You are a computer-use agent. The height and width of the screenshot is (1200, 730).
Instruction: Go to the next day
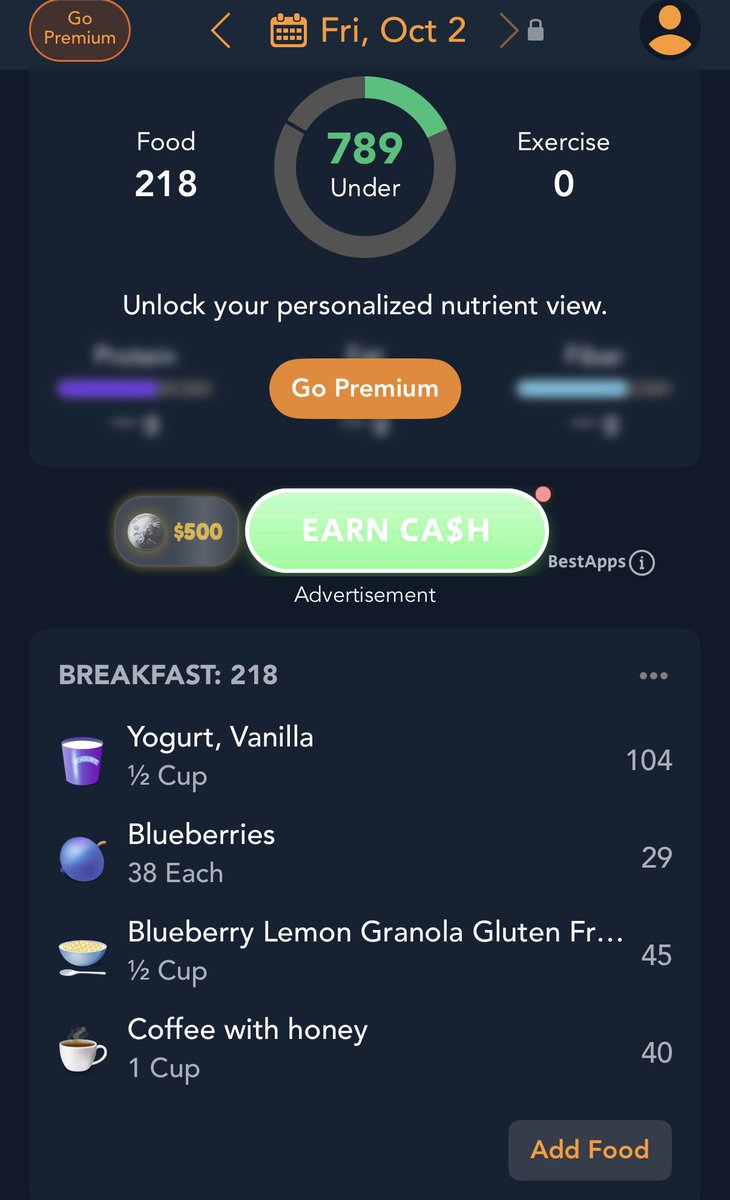point(510,30)
